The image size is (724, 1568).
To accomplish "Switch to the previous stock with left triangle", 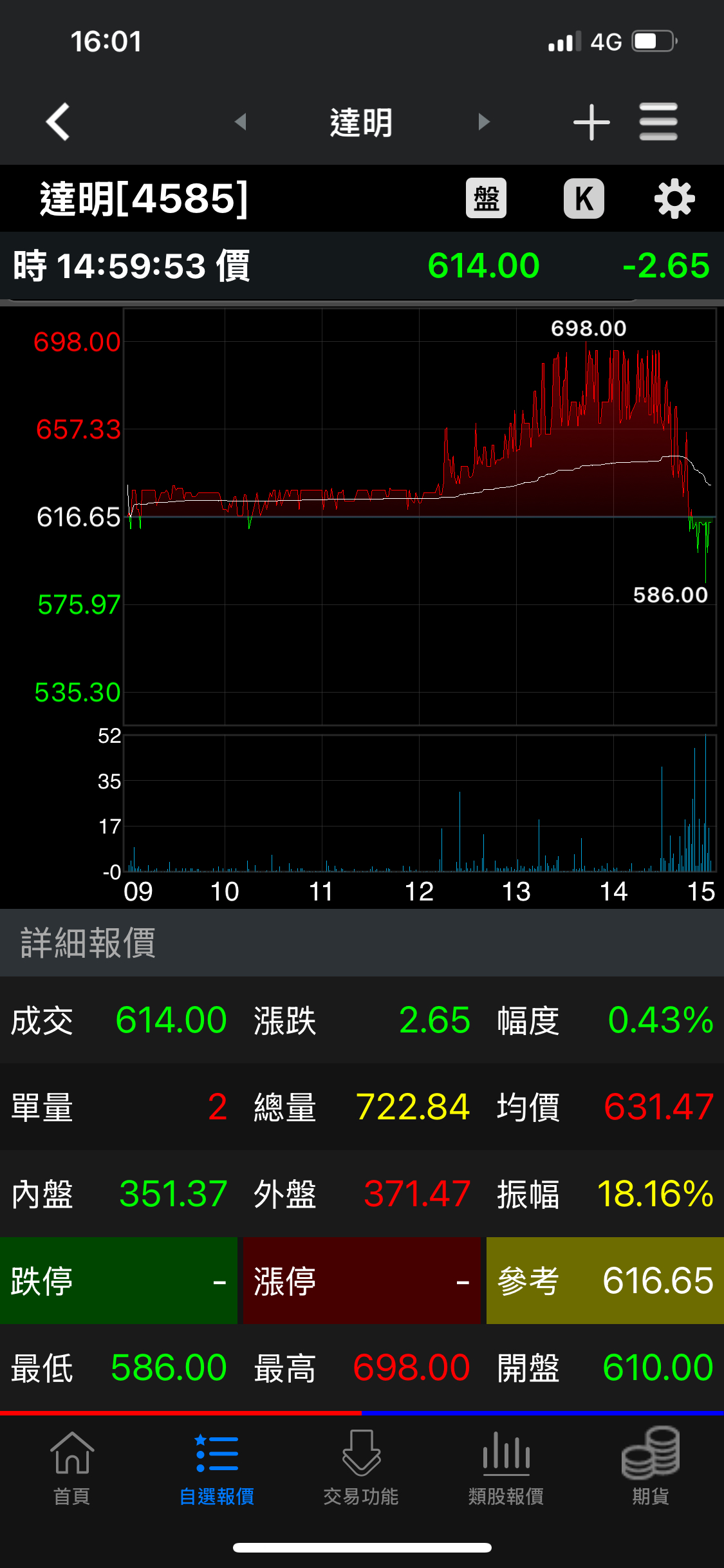I will (241, 122).
